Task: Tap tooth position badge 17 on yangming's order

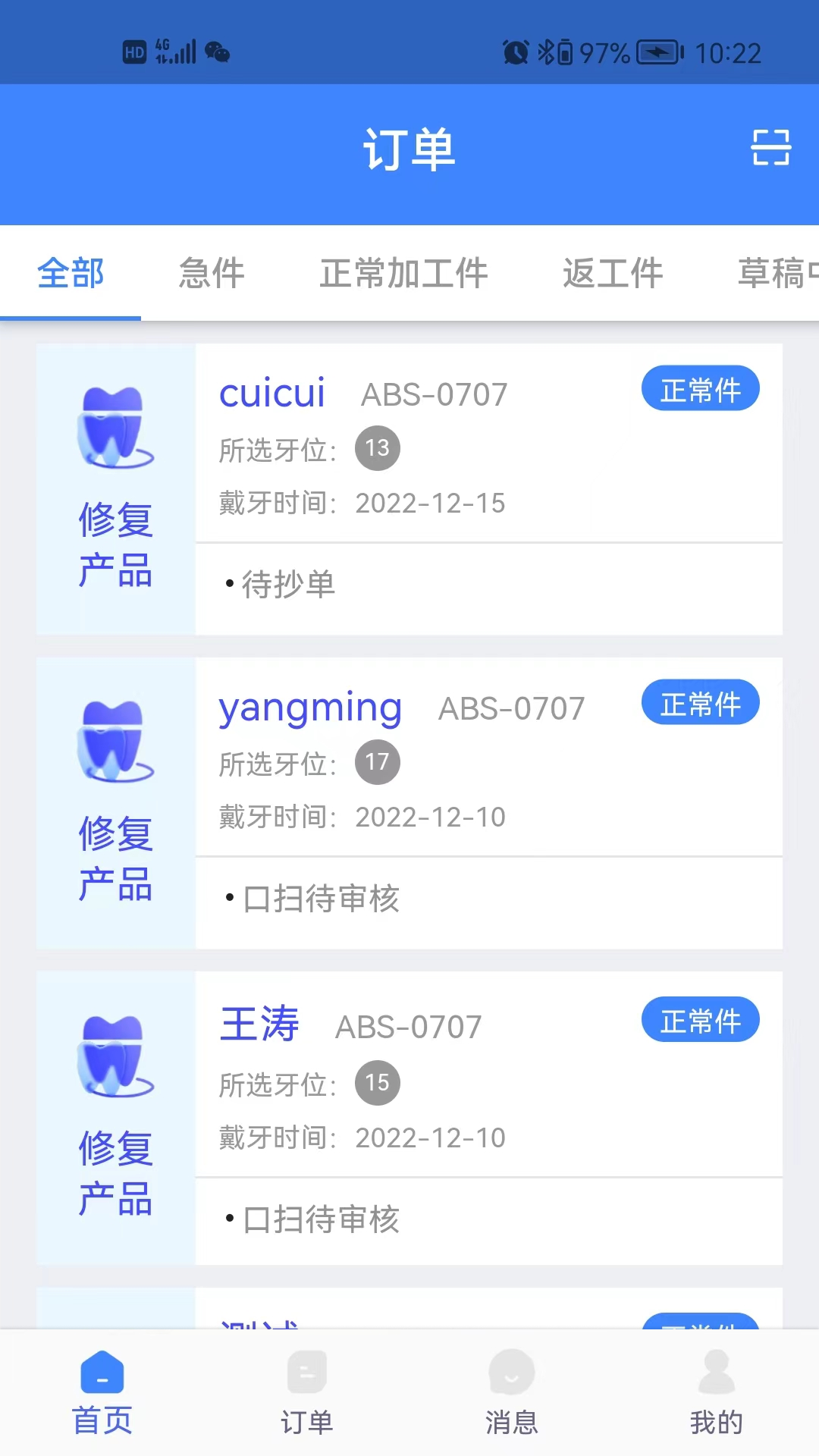Action: pyautogui.click(x=378, y=762)
